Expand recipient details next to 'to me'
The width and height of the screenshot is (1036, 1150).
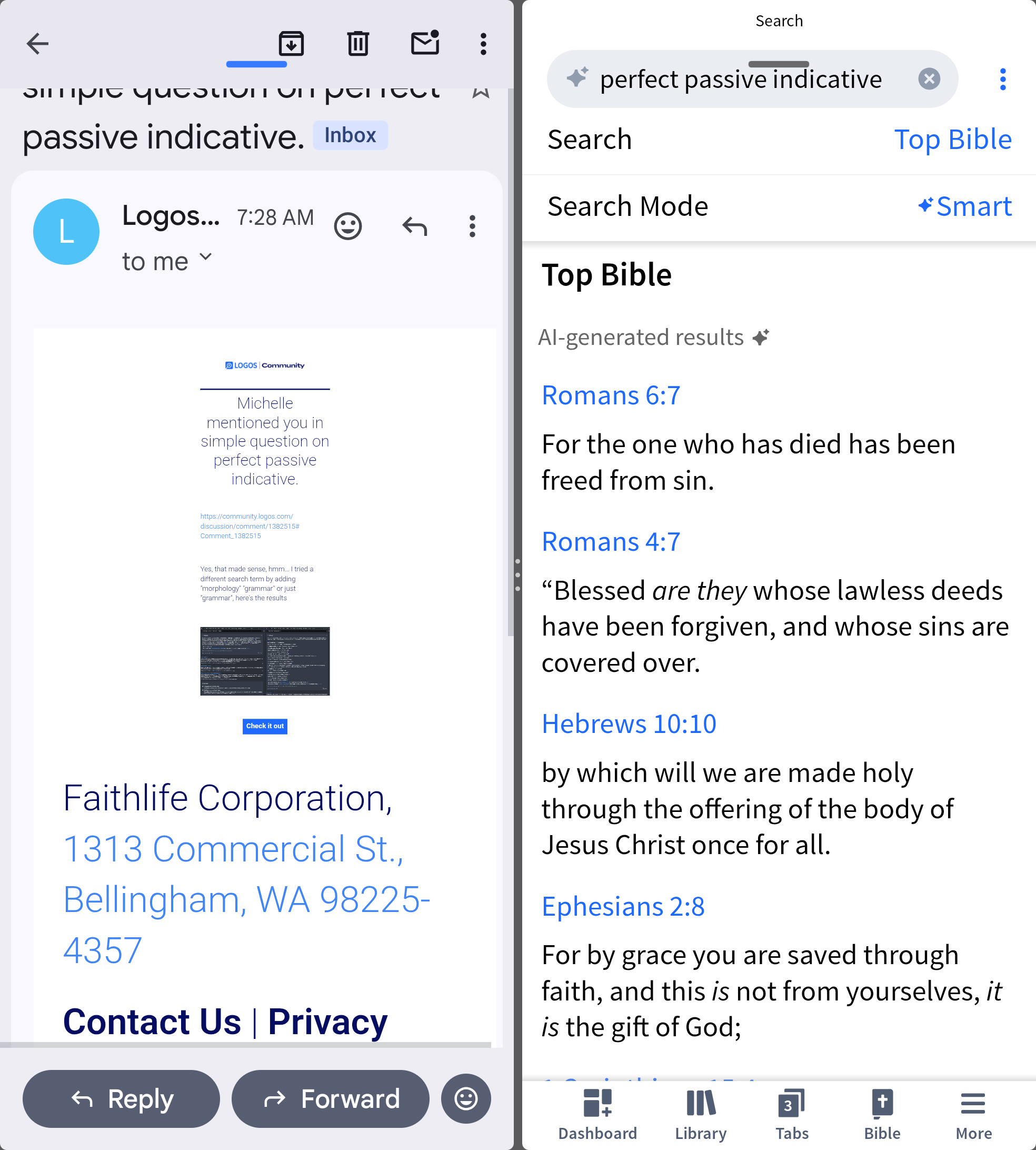[205, 257]
